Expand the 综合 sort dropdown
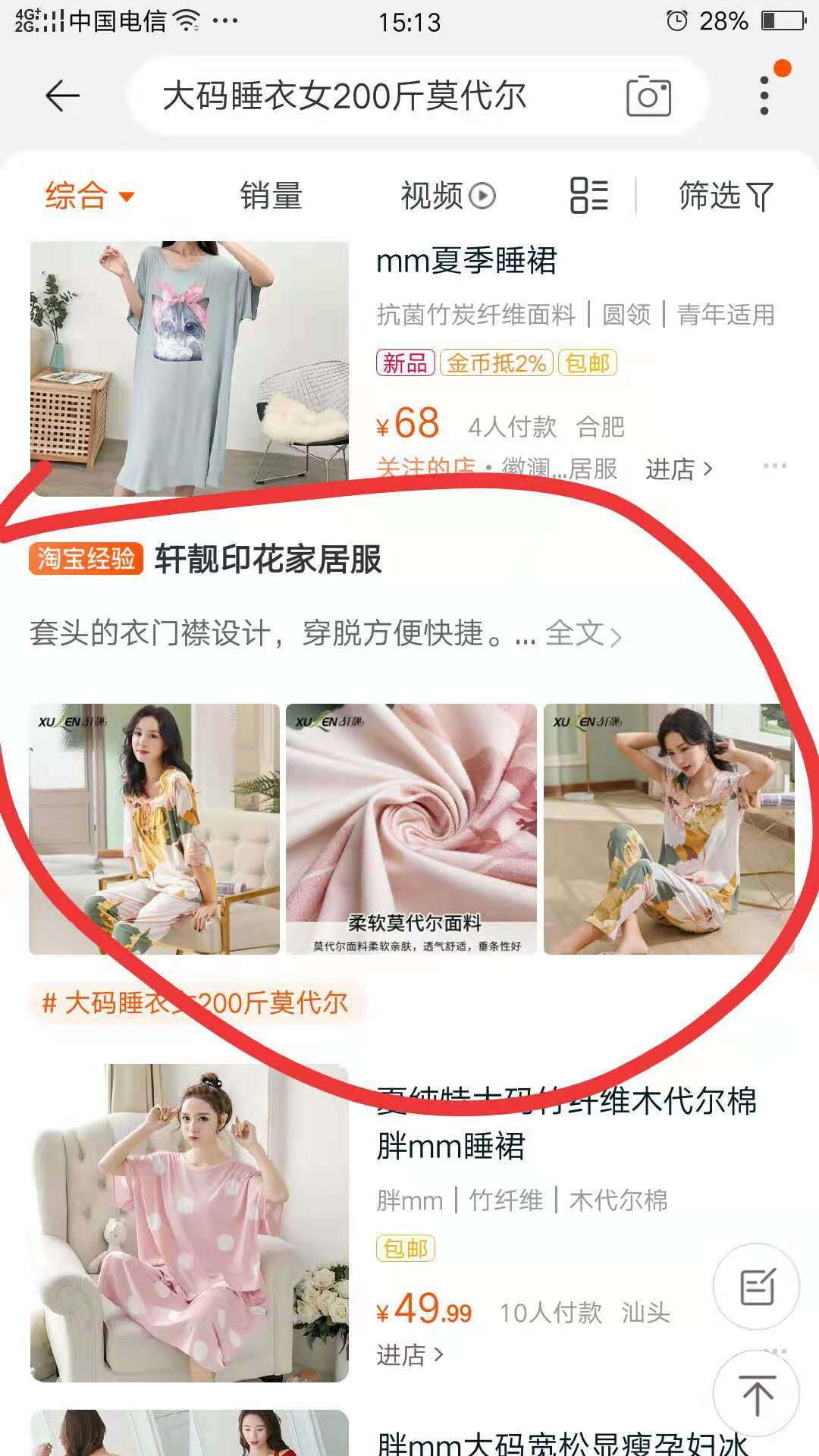819x1456 pixels. (x=89, y=196)
